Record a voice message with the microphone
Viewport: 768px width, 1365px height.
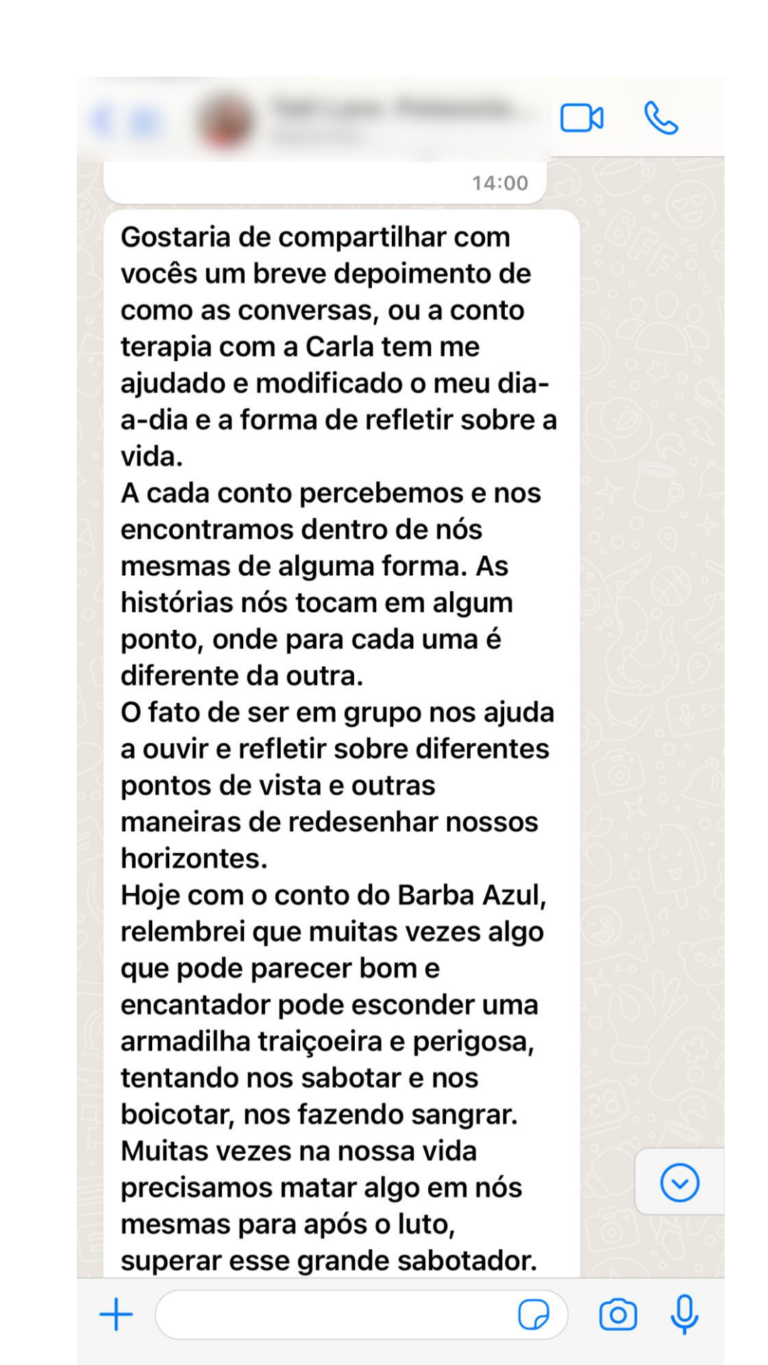685,1314
